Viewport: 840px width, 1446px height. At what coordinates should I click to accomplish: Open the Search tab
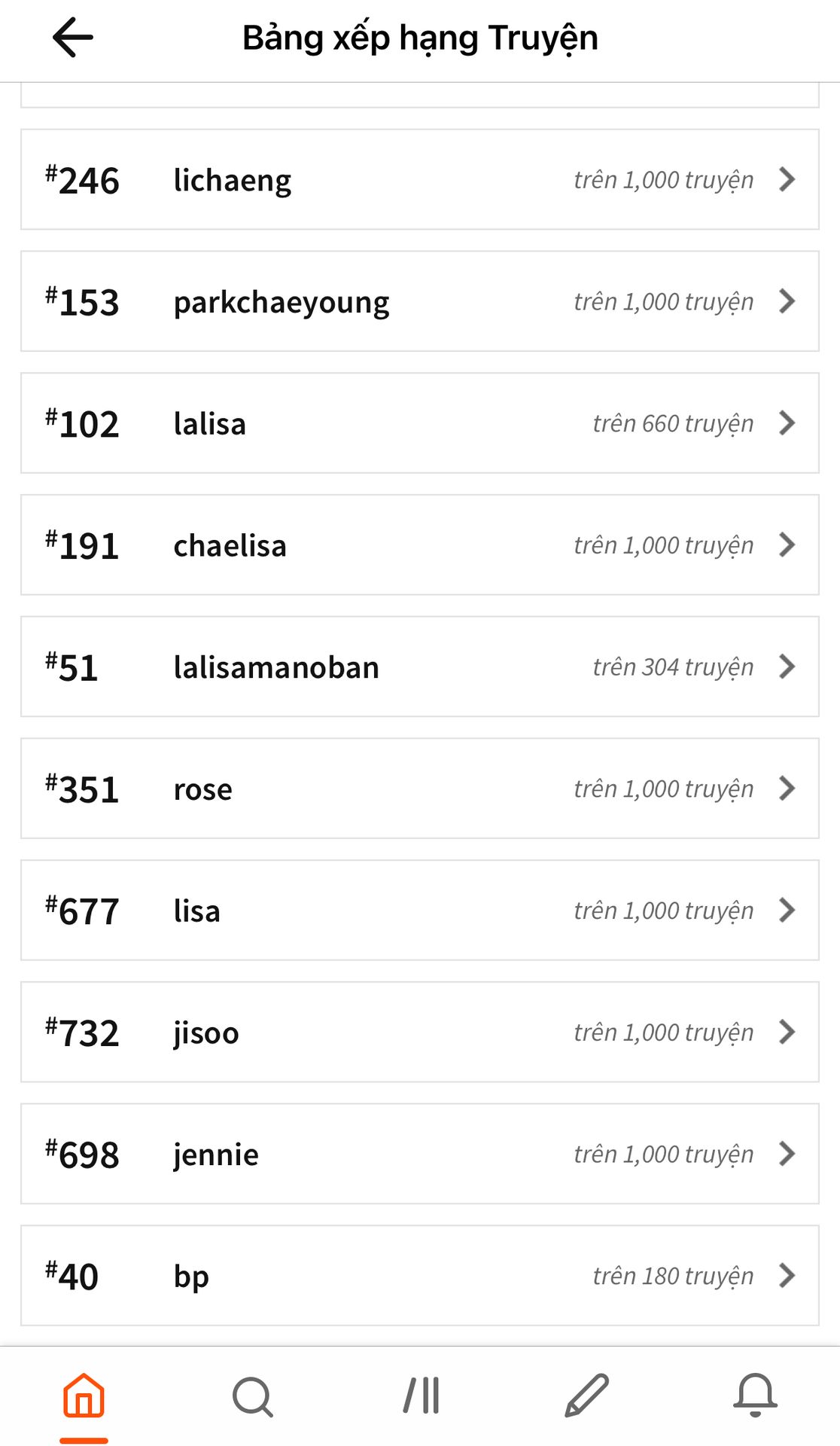pyautogui.click(x=252, y=1396)
